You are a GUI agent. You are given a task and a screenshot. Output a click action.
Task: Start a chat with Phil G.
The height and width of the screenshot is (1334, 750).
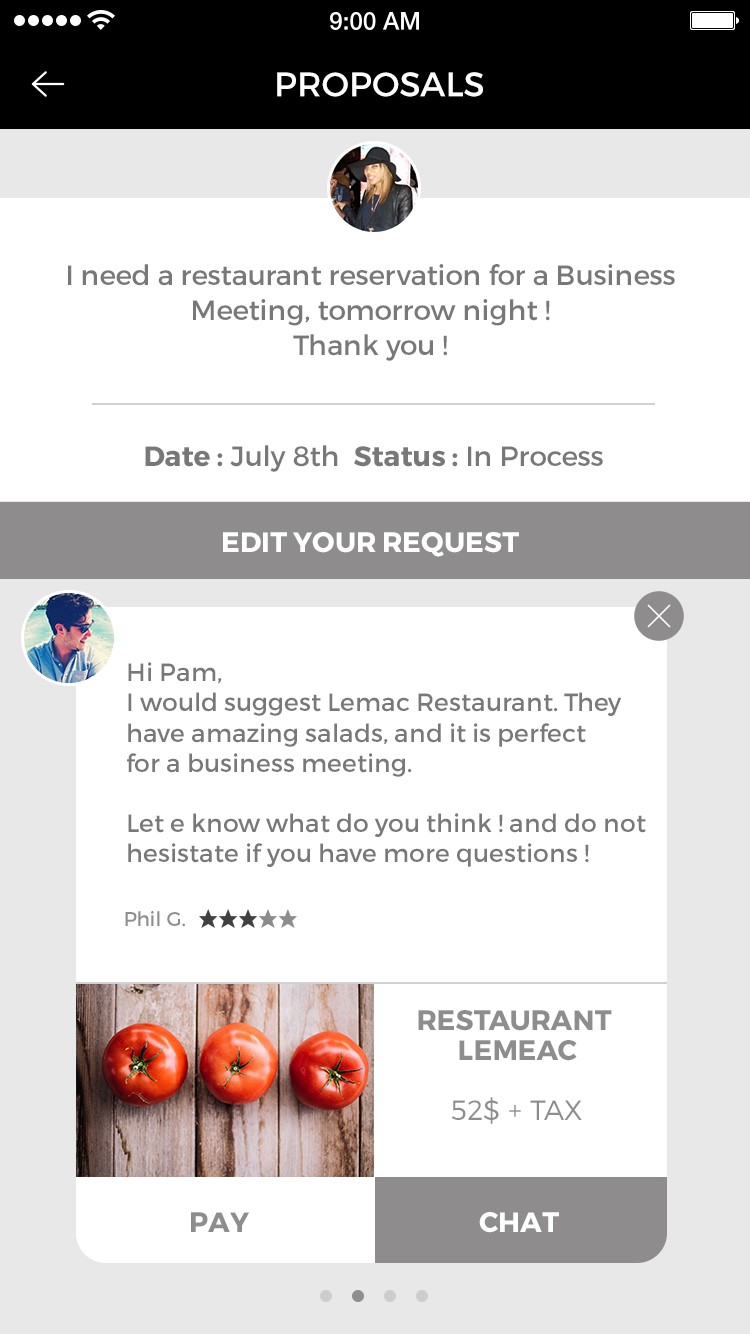(519, 1221)
